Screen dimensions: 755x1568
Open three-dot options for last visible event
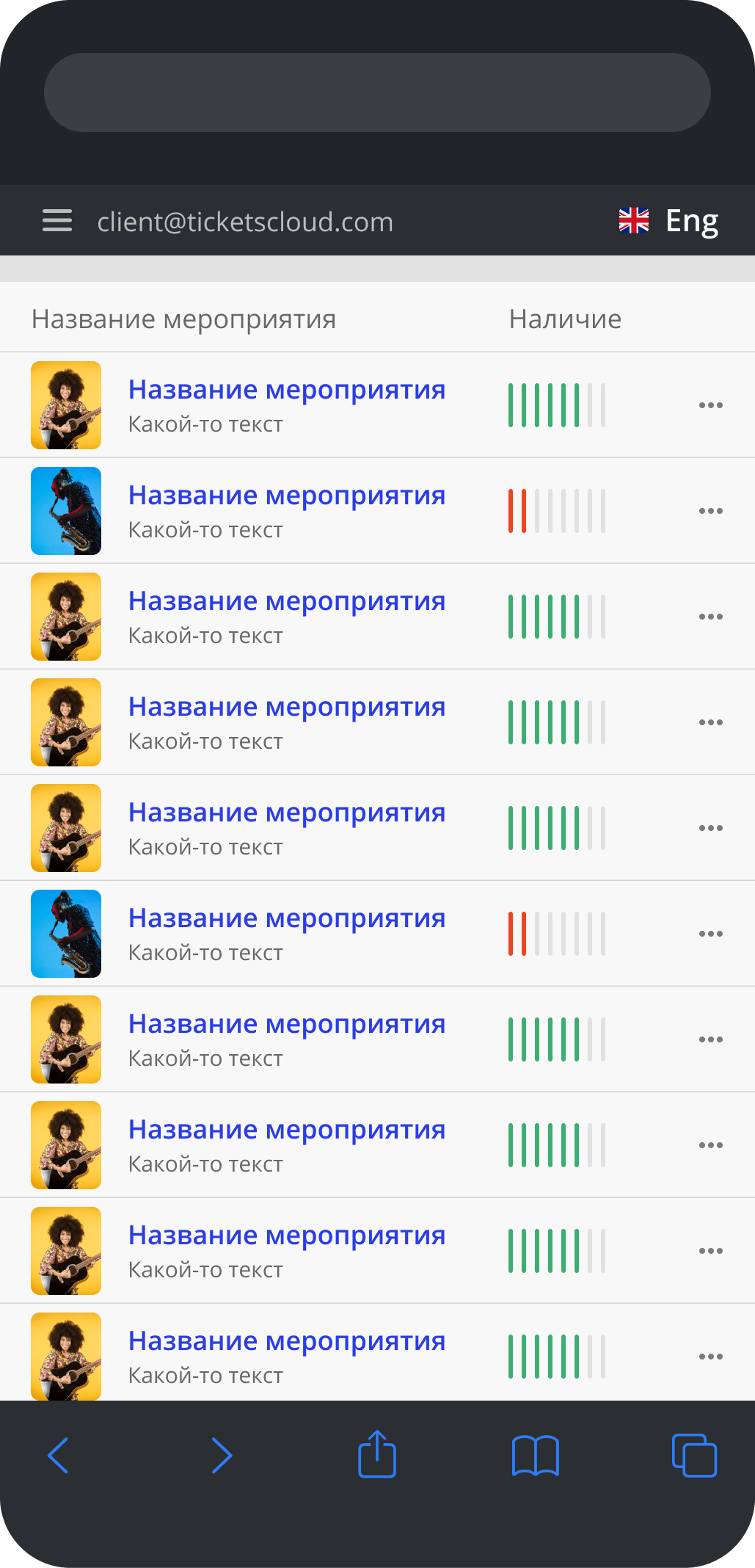click(711, 1357)
